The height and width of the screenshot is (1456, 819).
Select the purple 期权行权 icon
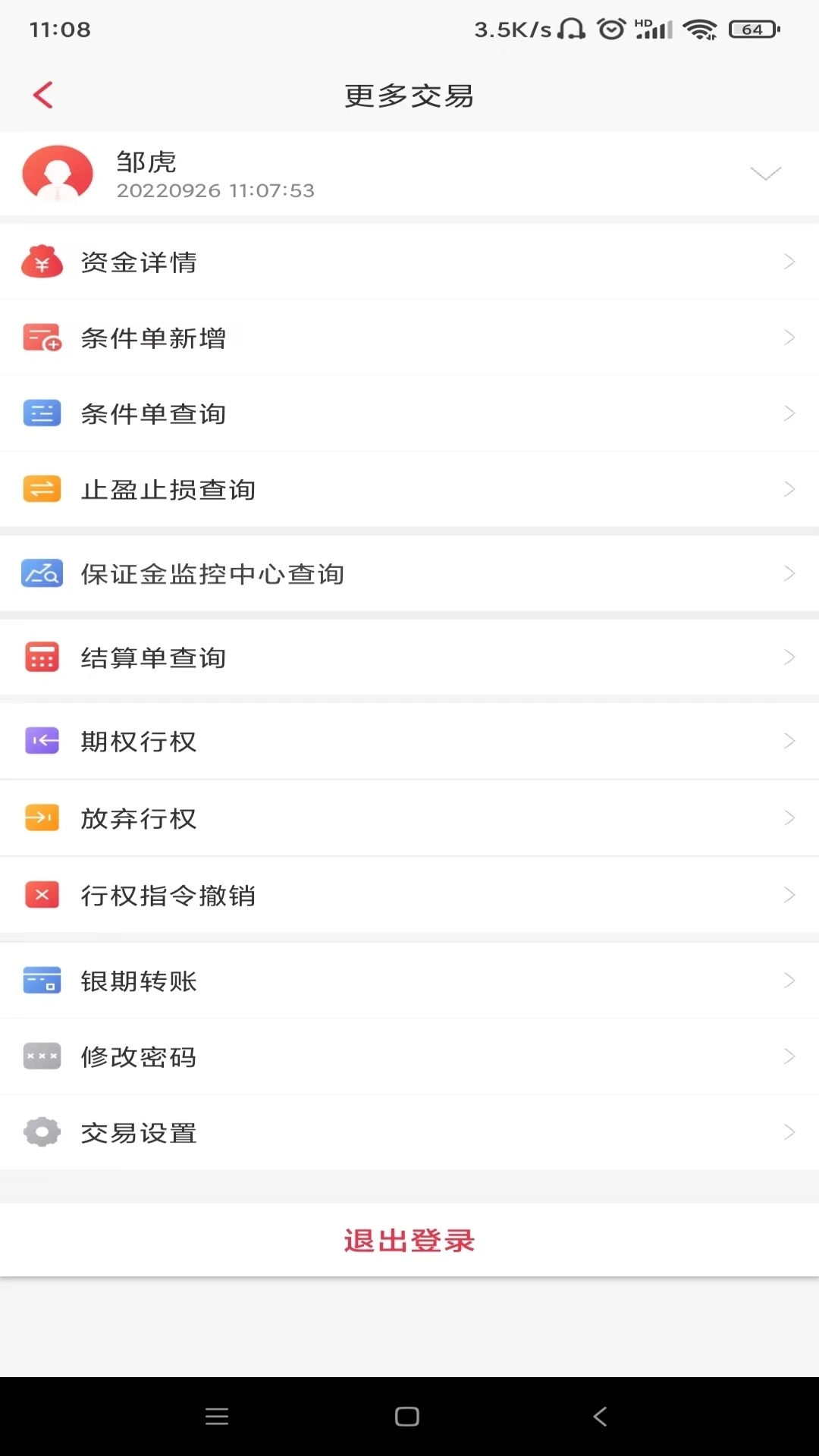point(42,742)
